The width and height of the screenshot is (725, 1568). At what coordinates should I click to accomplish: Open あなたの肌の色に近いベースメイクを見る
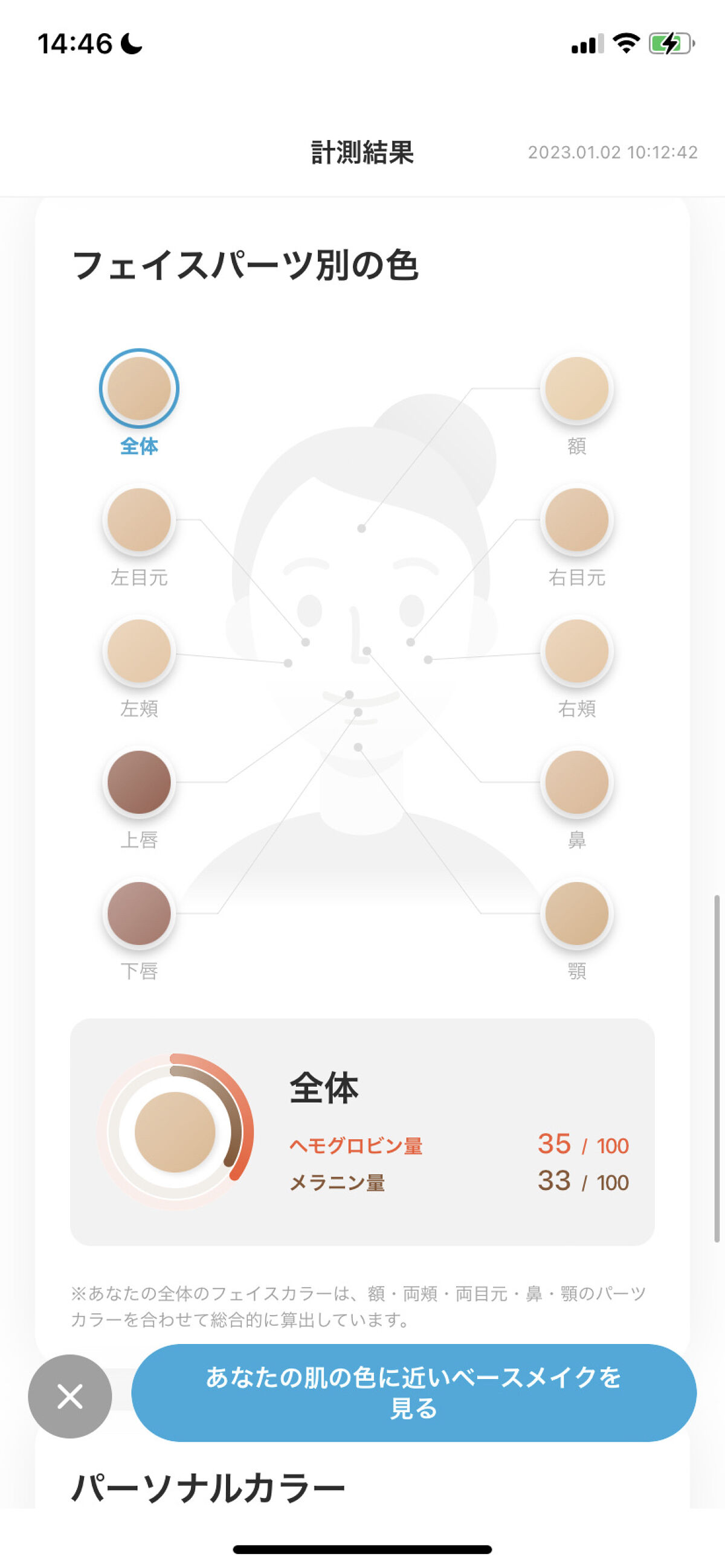(x=414, y=1393)
